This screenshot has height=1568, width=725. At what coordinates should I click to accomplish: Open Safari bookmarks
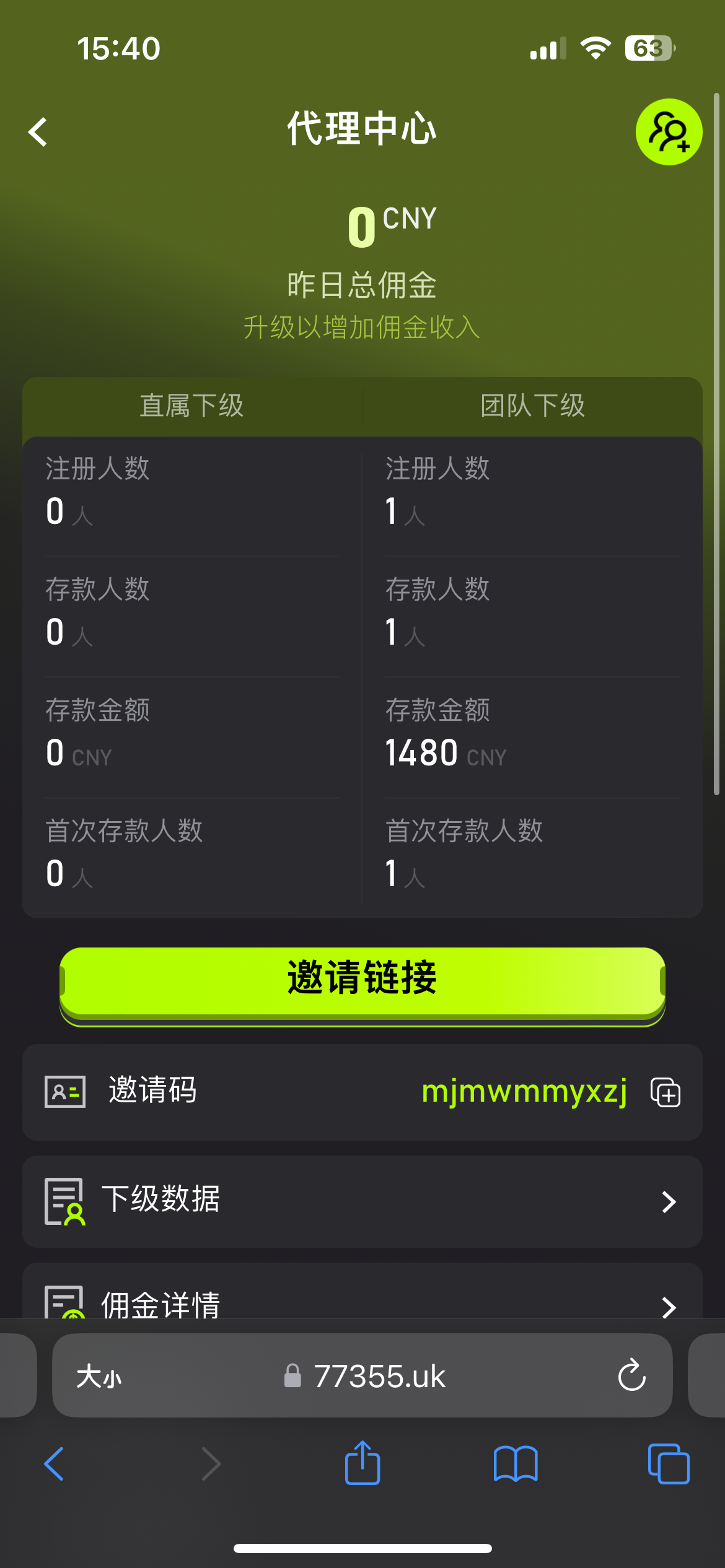click(x=515, y=1463)
